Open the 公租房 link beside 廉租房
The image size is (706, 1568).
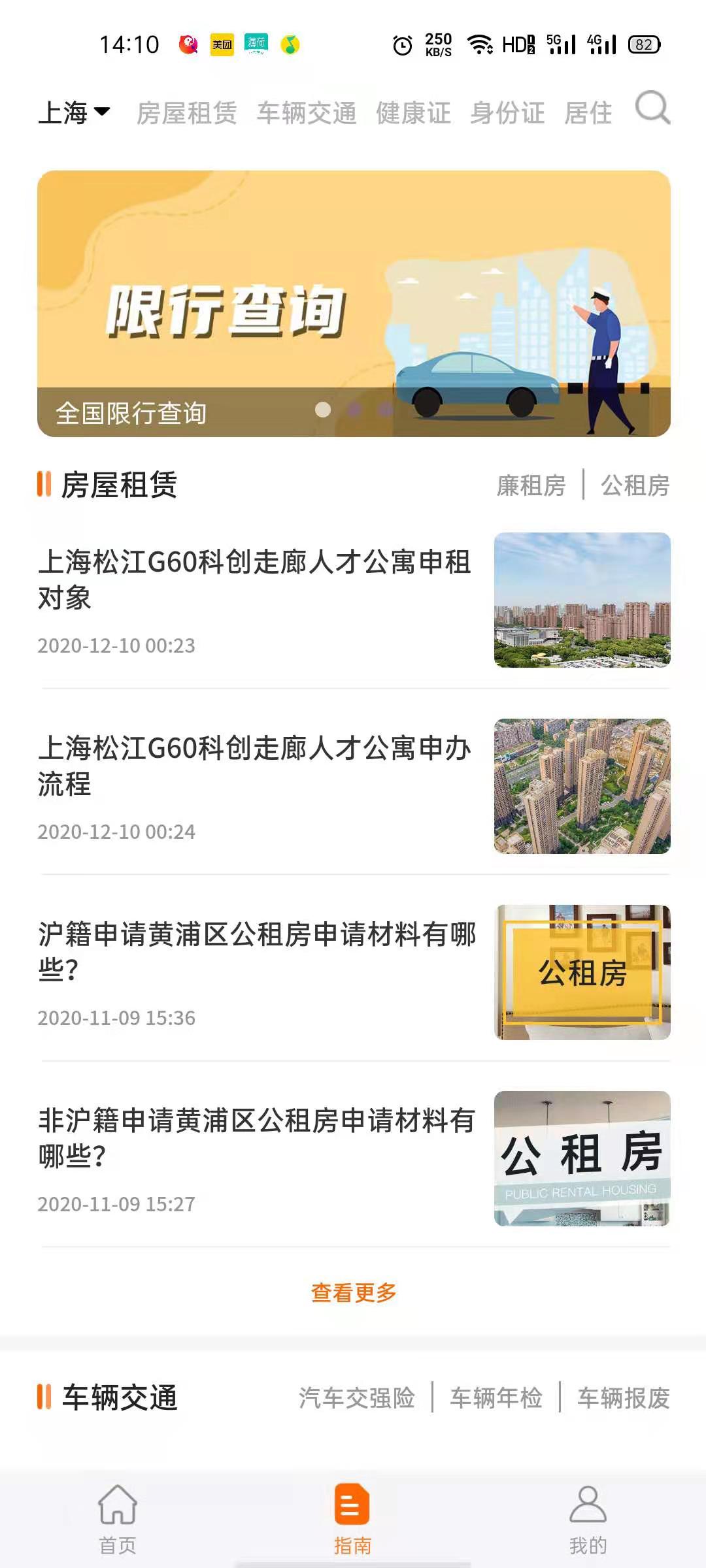pyautogui.click(x=635, y=485)
